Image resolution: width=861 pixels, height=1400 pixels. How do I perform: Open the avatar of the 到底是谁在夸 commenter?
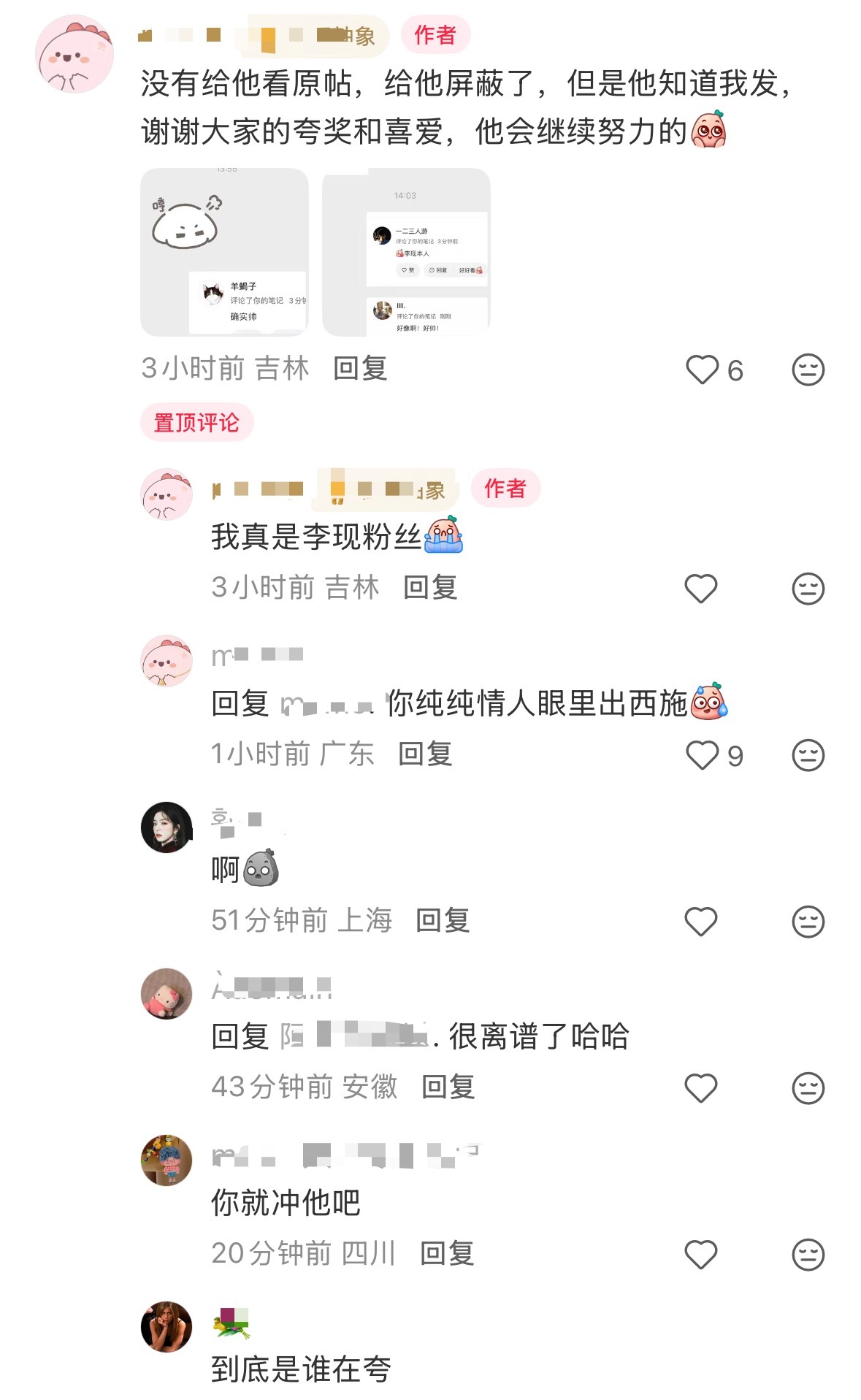coord(167,1327)
